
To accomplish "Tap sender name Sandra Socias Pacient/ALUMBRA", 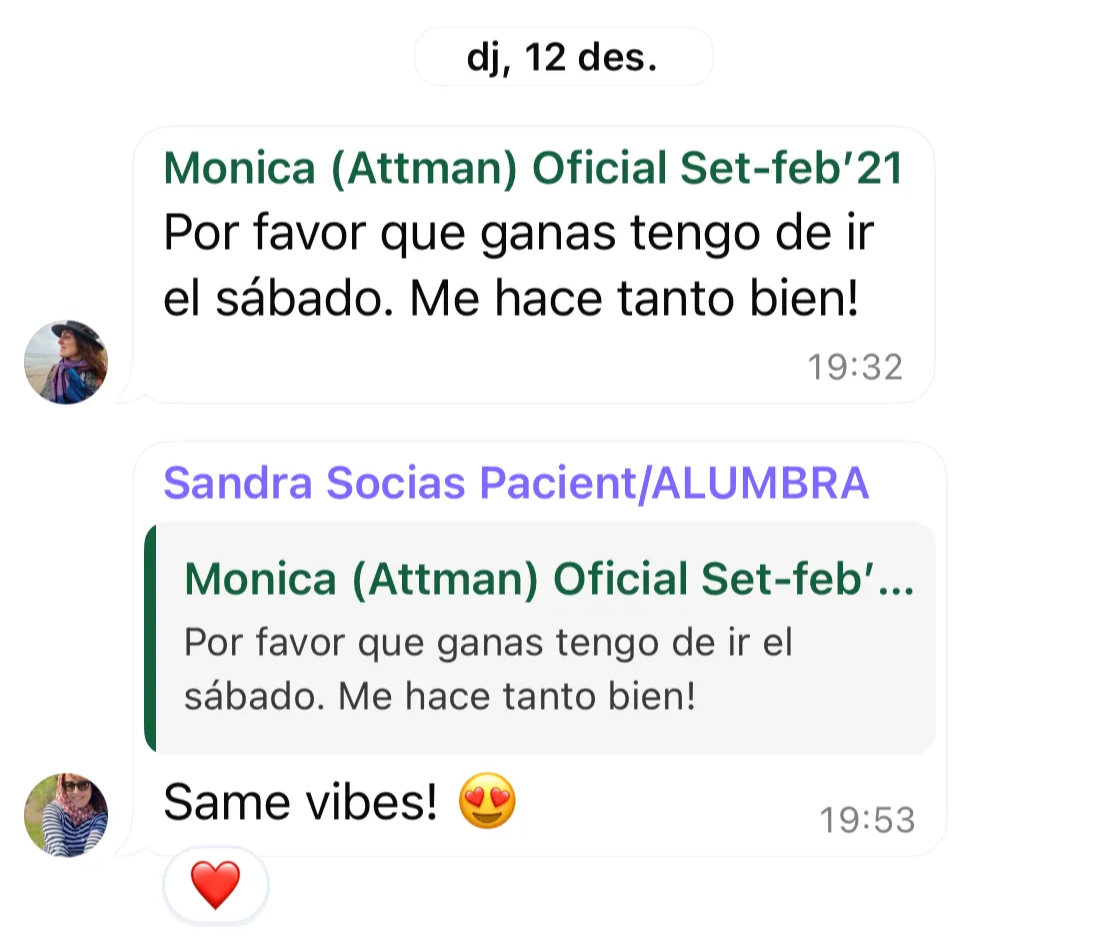I will tap(516, 484).
